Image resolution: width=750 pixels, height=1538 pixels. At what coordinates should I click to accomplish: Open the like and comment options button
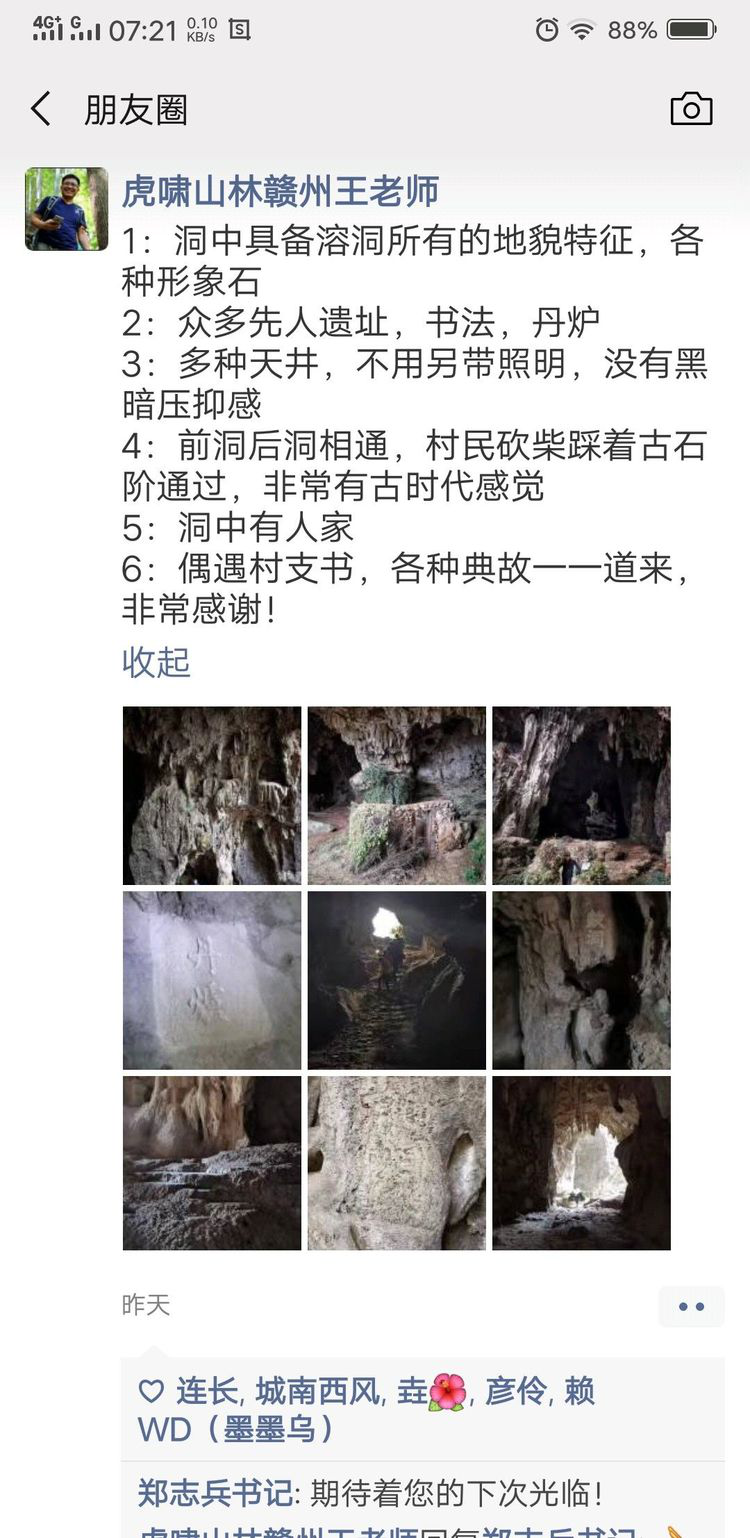coord(691,1306)
